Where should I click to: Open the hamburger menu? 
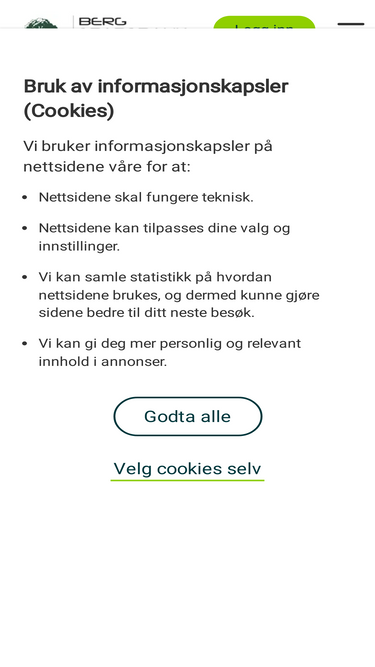click(x=351, y=24)
